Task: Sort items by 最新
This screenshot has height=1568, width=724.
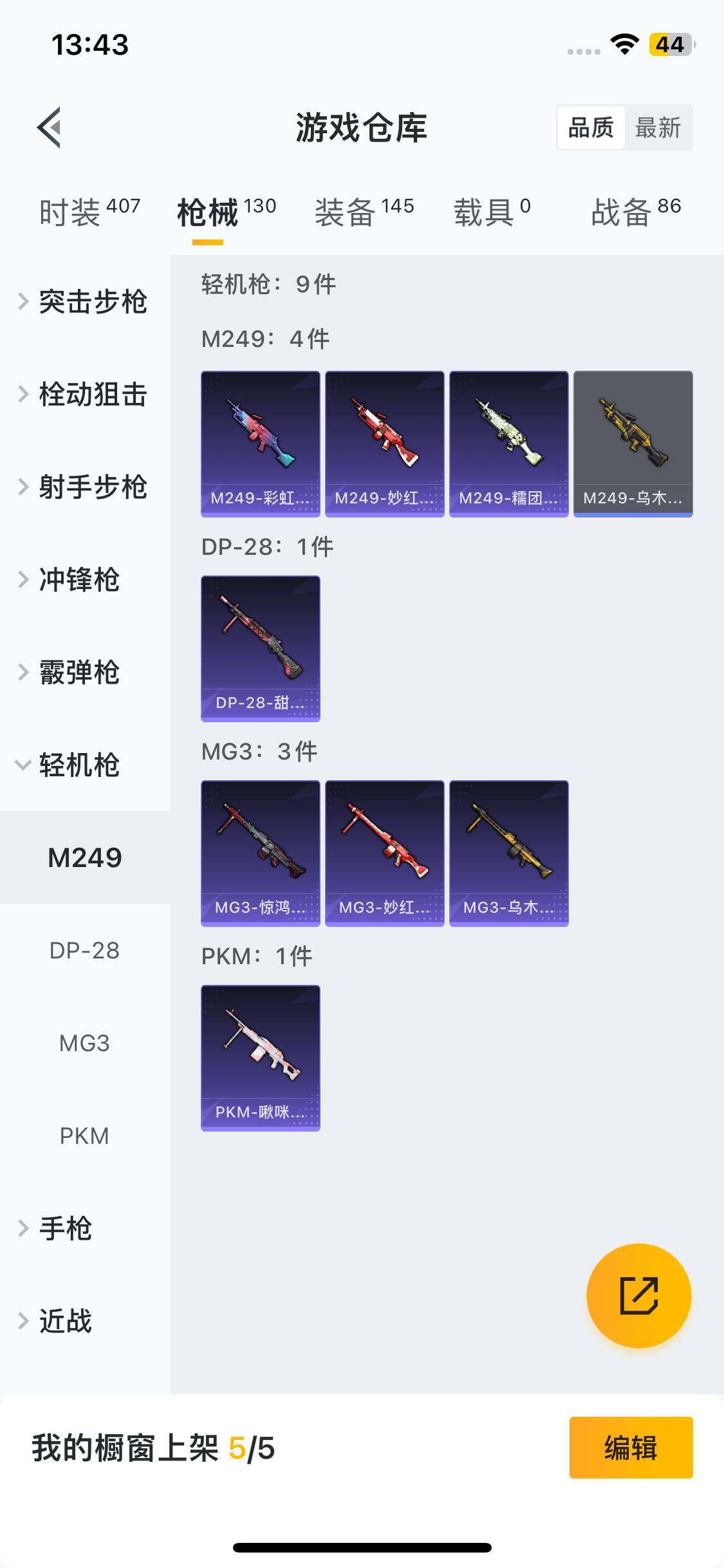Action: [657, 127]
